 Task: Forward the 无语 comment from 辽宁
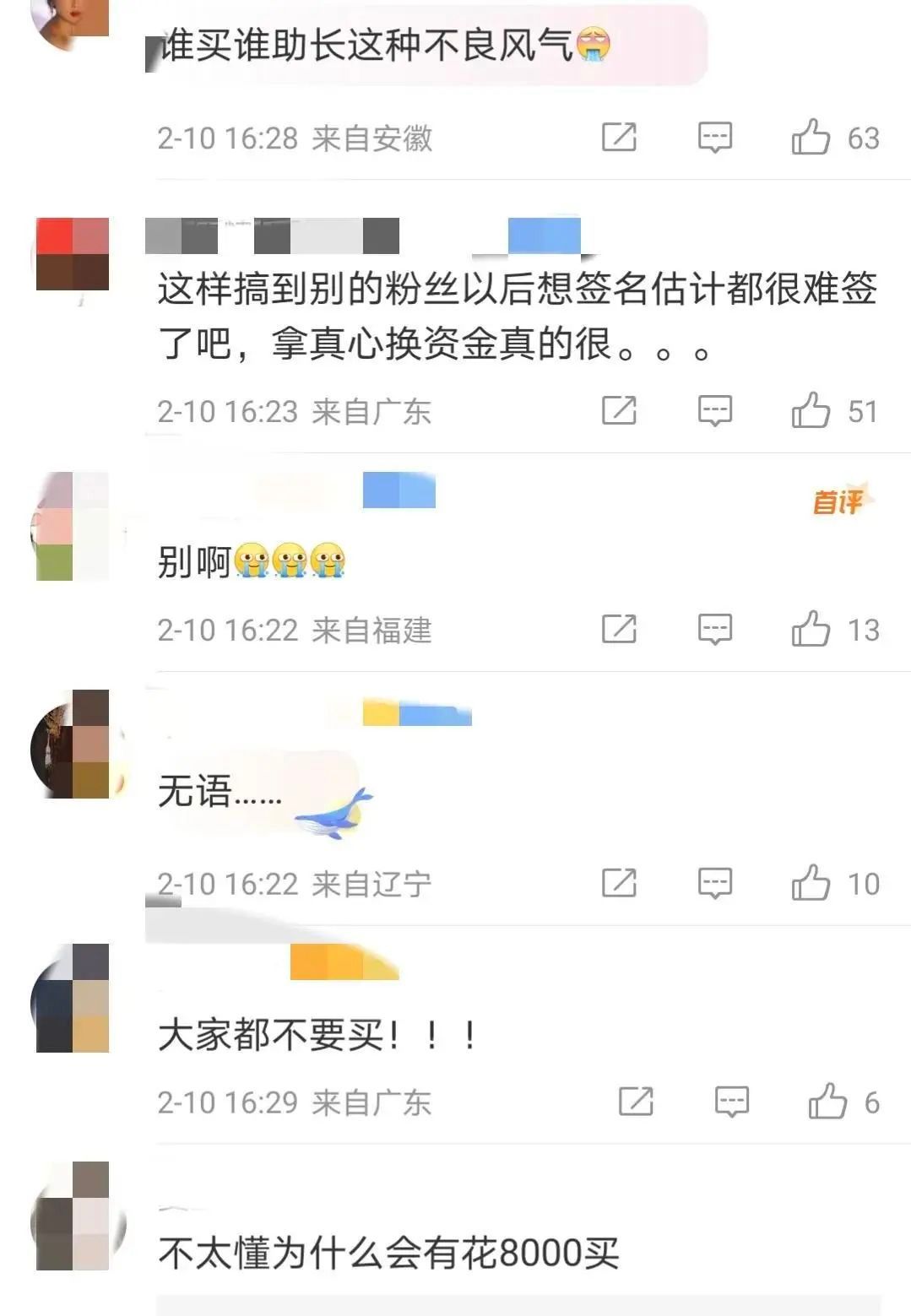[619, 883]
